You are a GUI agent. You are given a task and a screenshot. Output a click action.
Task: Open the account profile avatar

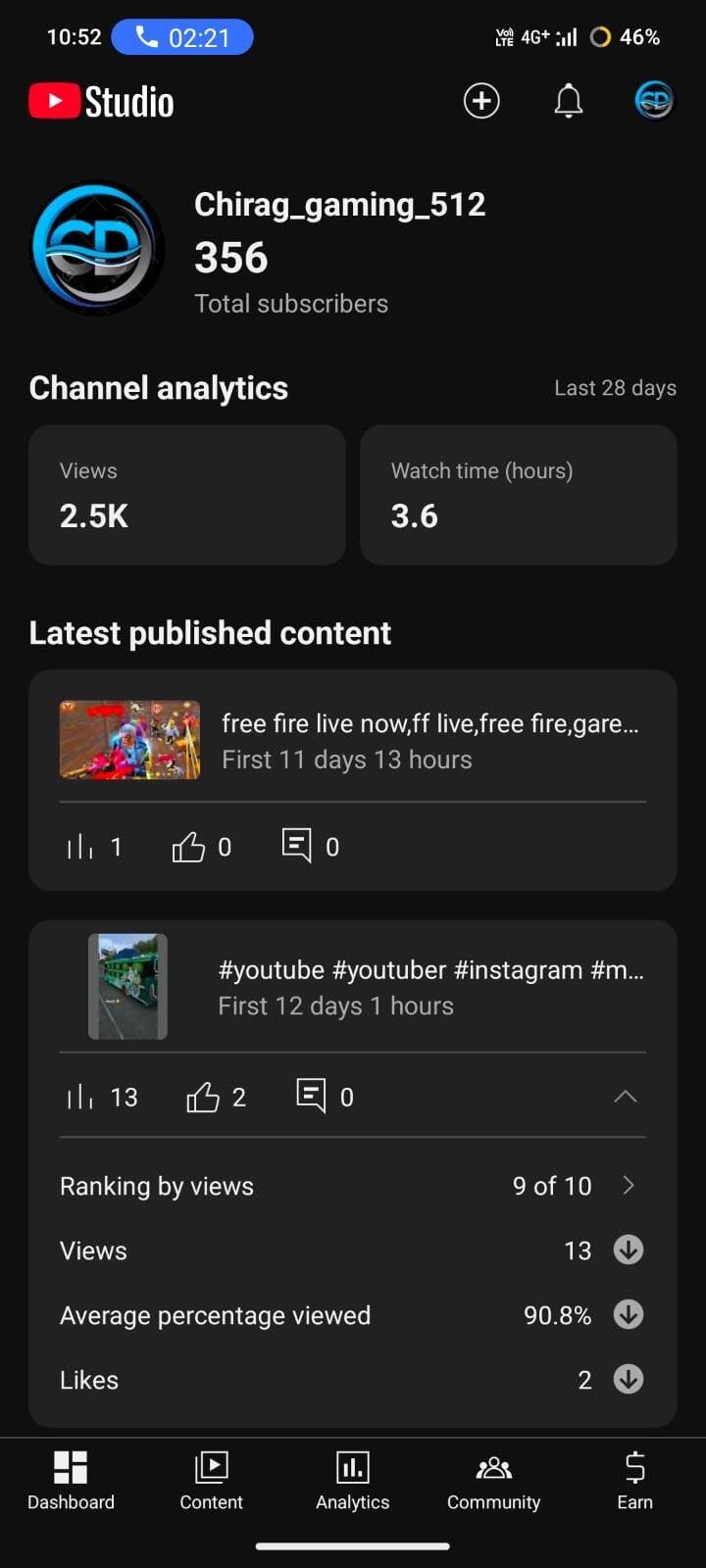click(654, 101)
